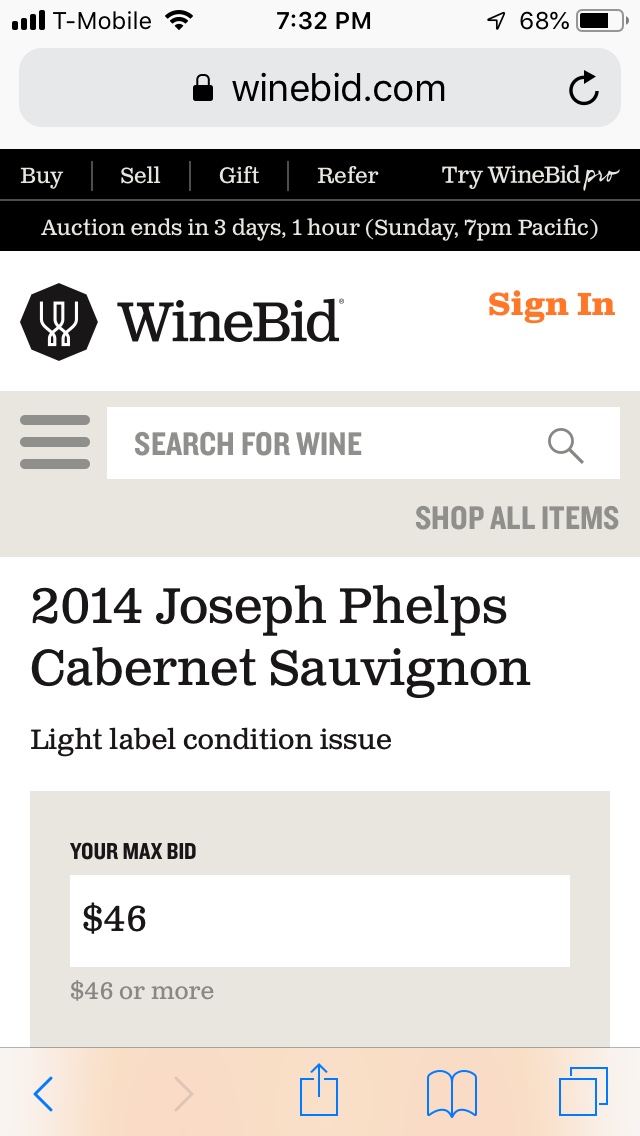Open the Sell link
Viewport: 640px width, 1136px height.
[140, 175]
